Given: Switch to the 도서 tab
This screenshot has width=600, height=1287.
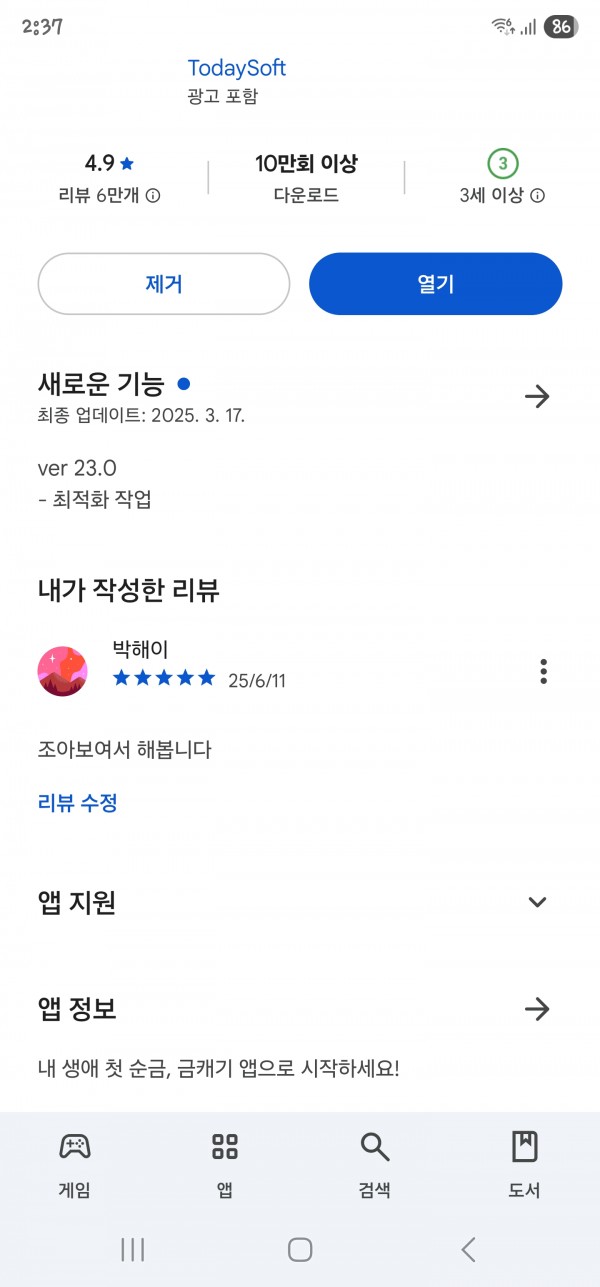Looking at the screenshot, I should pos(525,1164).
